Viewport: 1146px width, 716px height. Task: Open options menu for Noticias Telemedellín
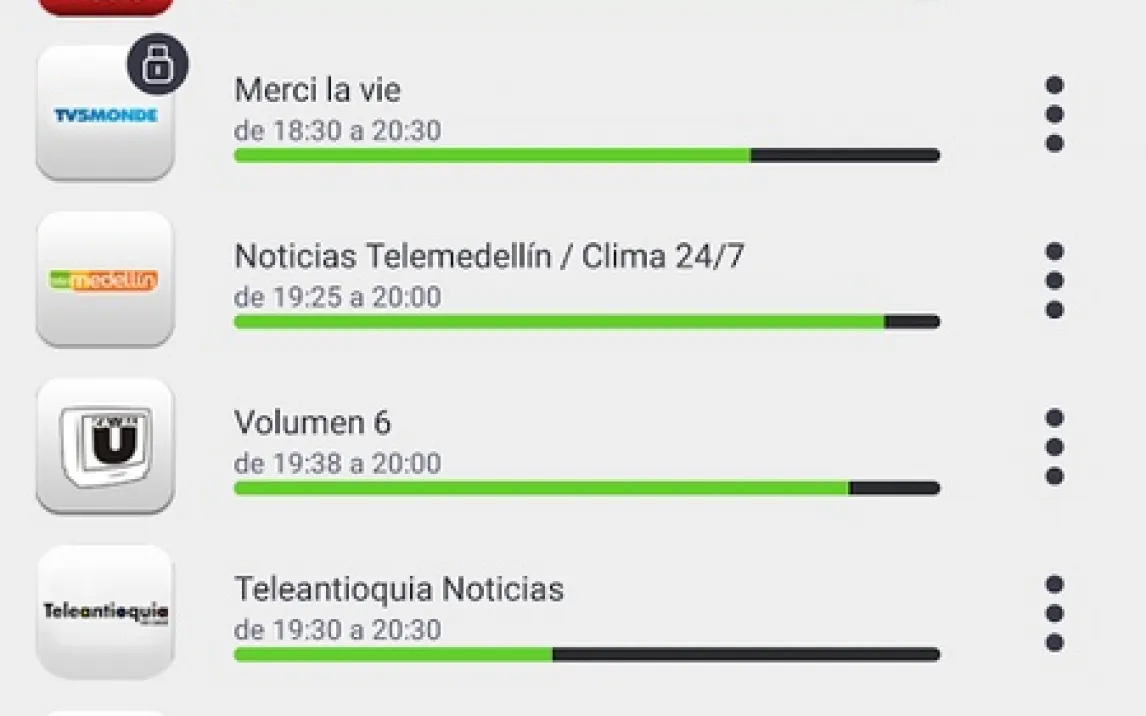(x=1054, y=280)
